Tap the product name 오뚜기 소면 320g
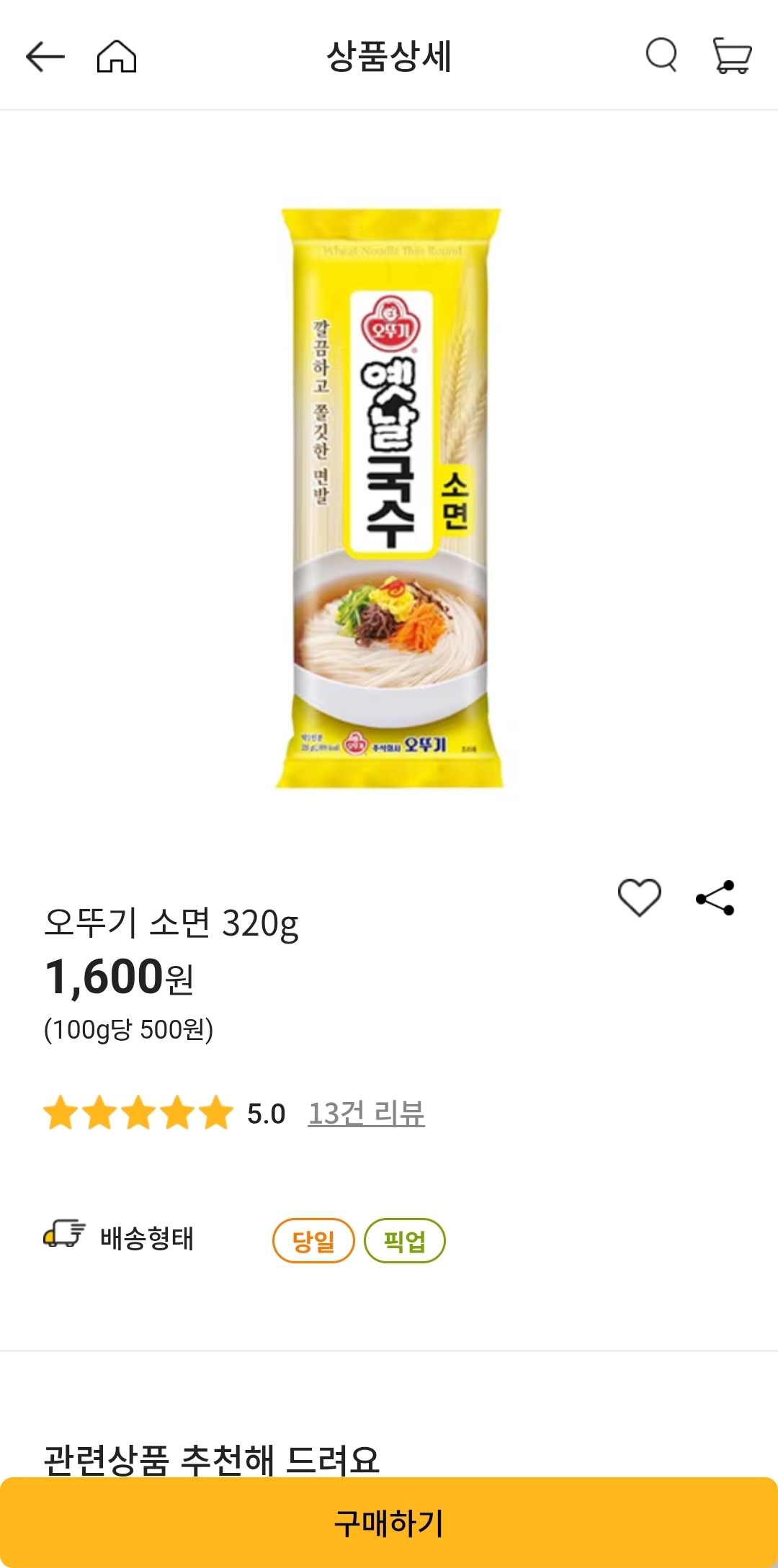The image size is (778, 1568). 173,923
